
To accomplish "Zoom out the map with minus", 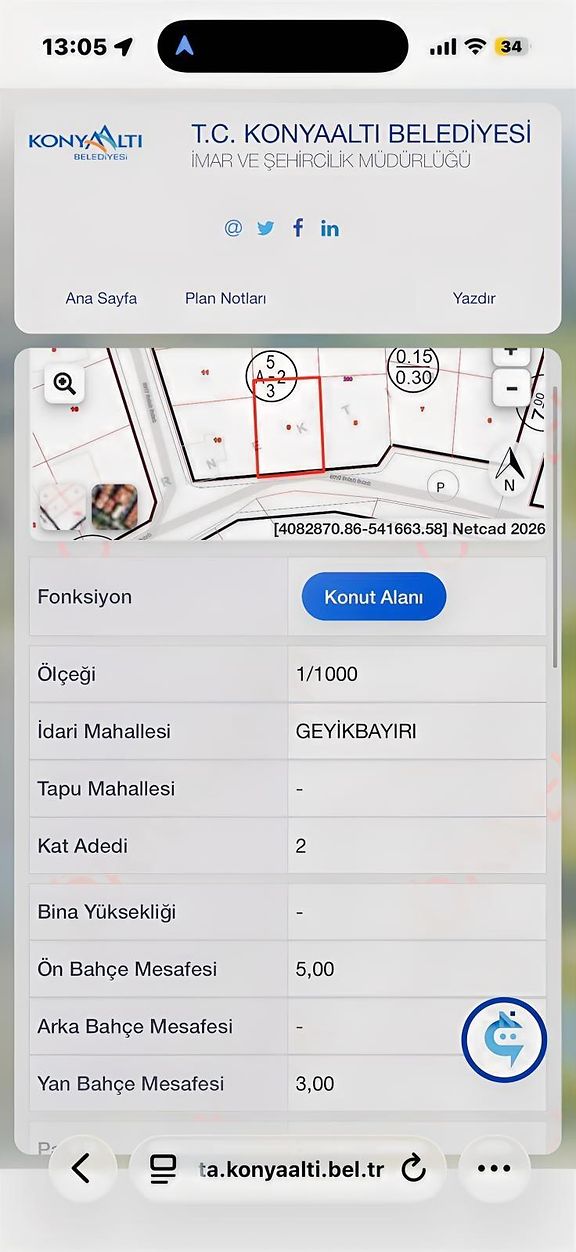I will pyautogui.click(x=511, y=387).
